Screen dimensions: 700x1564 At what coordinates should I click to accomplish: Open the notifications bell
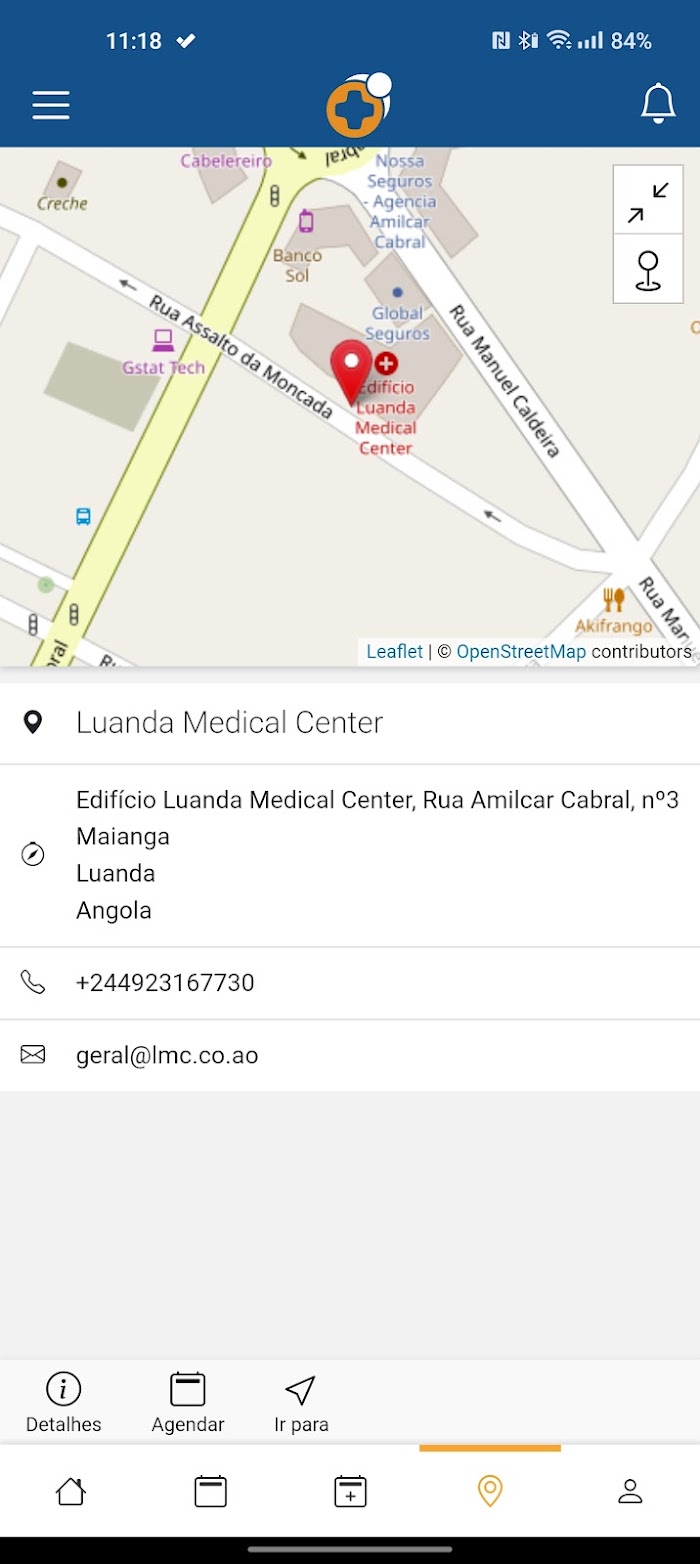[658, 104]
